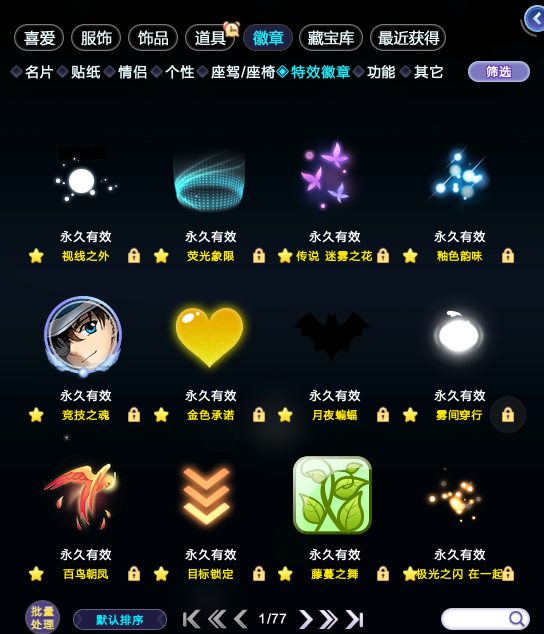Jump to the last page
544x634 pixels.
(355, 619)
